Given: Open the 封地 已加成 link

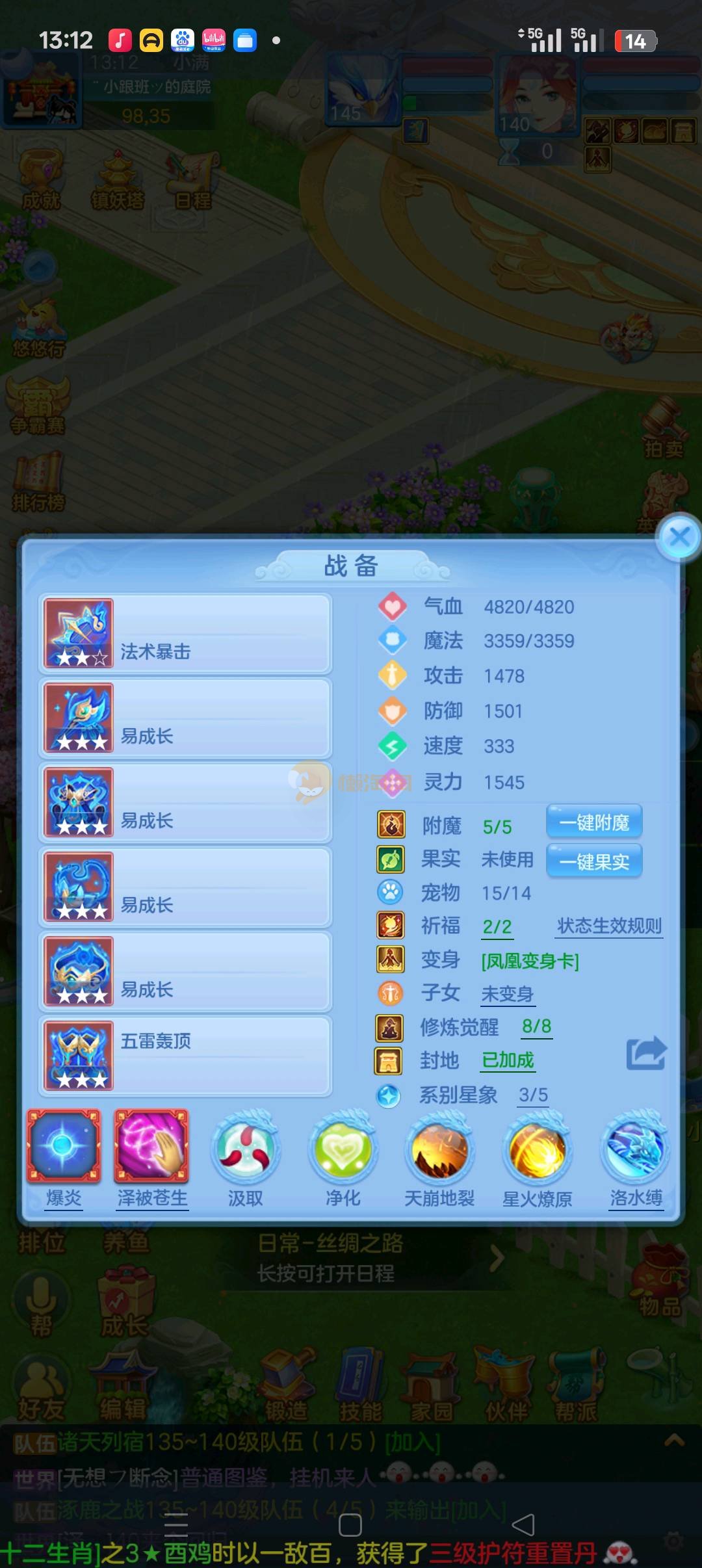Looking at the screenshot, I should tap(508, 1061).
